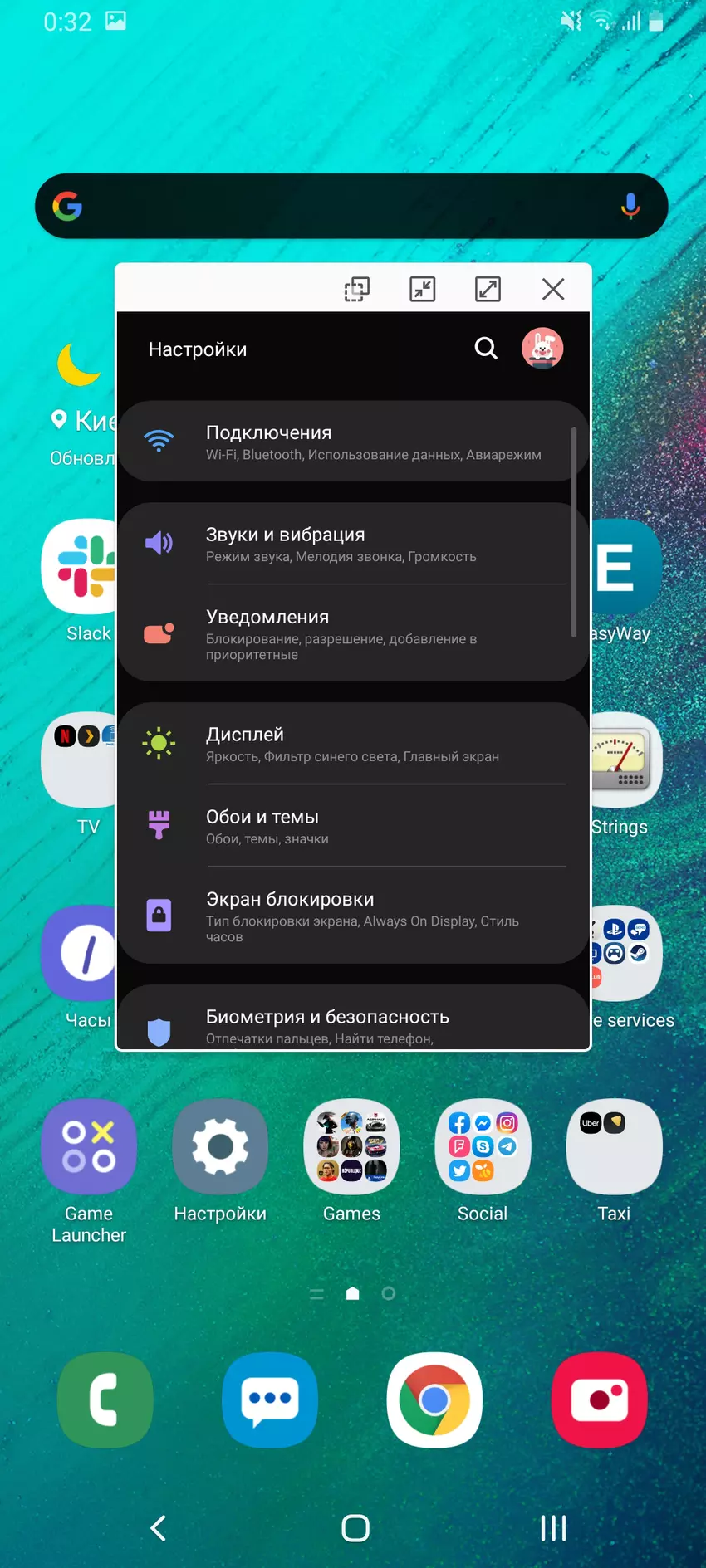Open Биометрия и безопасность
706x1568 pixels.
tap(353, 1025)
